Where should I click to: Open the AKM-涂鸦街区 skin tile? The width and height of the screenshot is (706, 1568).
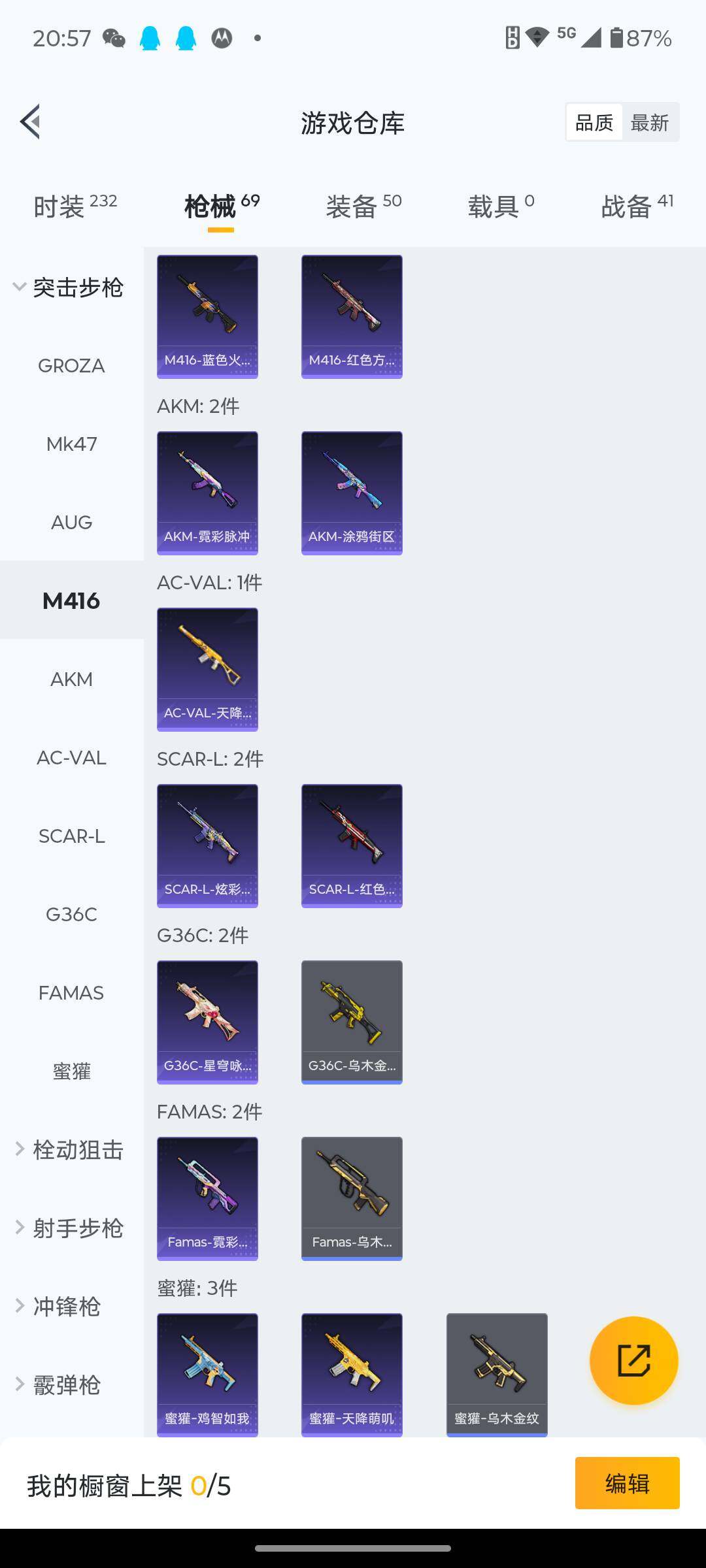click(x=352, y=493)
